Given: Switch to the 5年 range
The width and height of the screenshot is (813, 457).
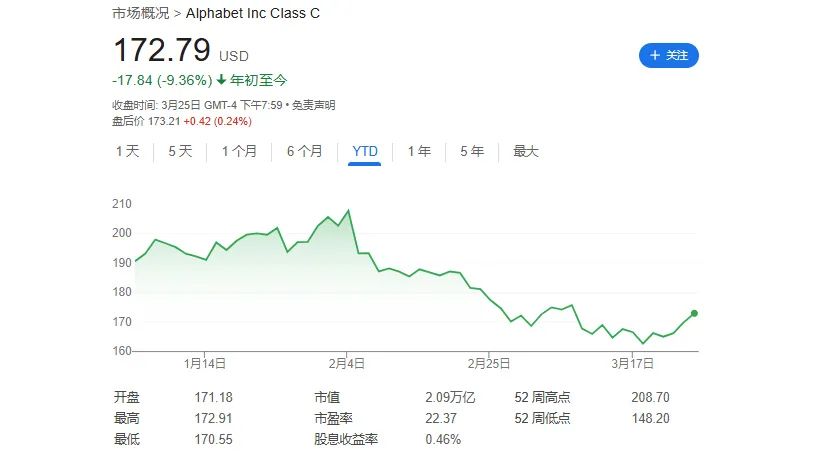Looking at the screenshot, I should click(472, 152).
